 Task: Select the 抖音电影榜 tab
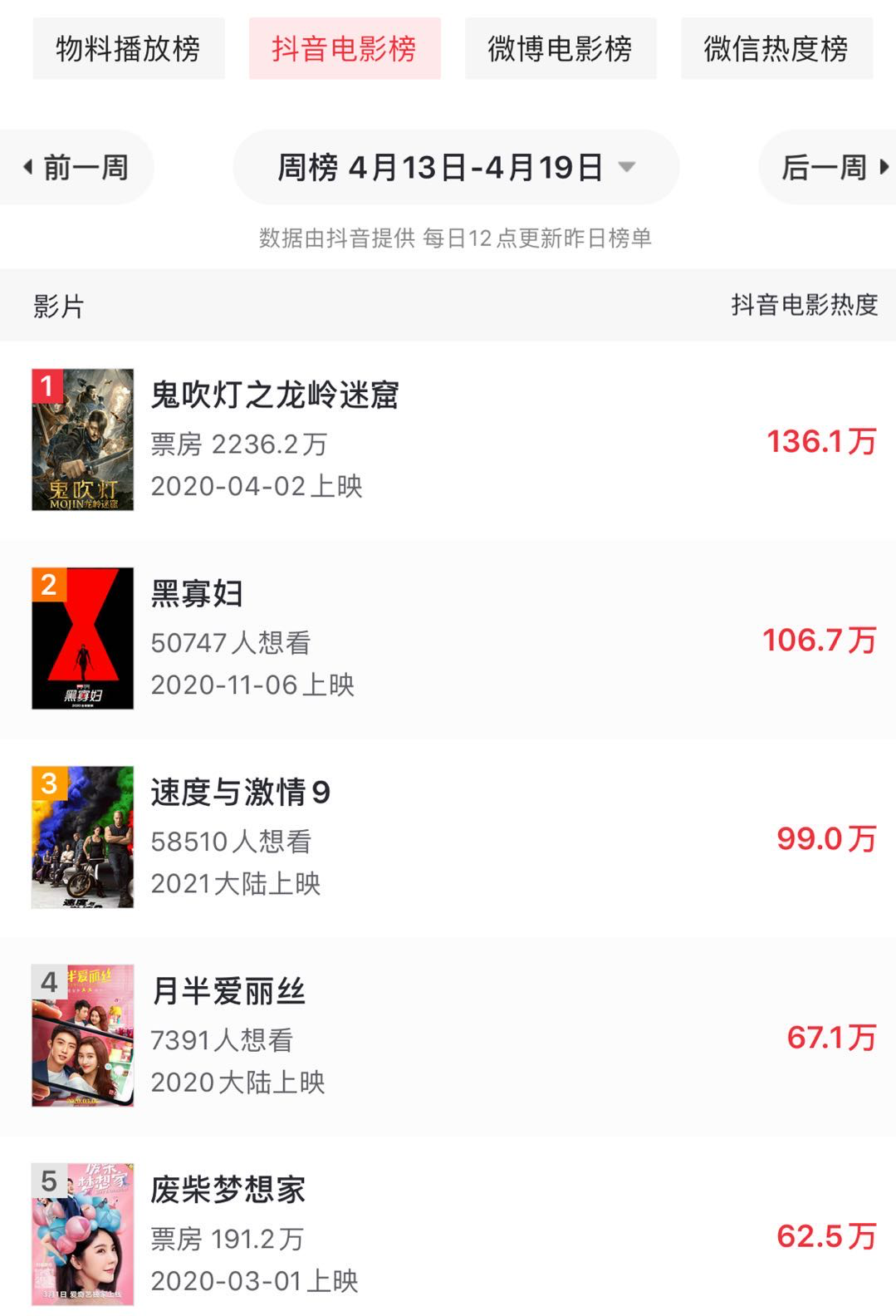click(x=345, y=49)
